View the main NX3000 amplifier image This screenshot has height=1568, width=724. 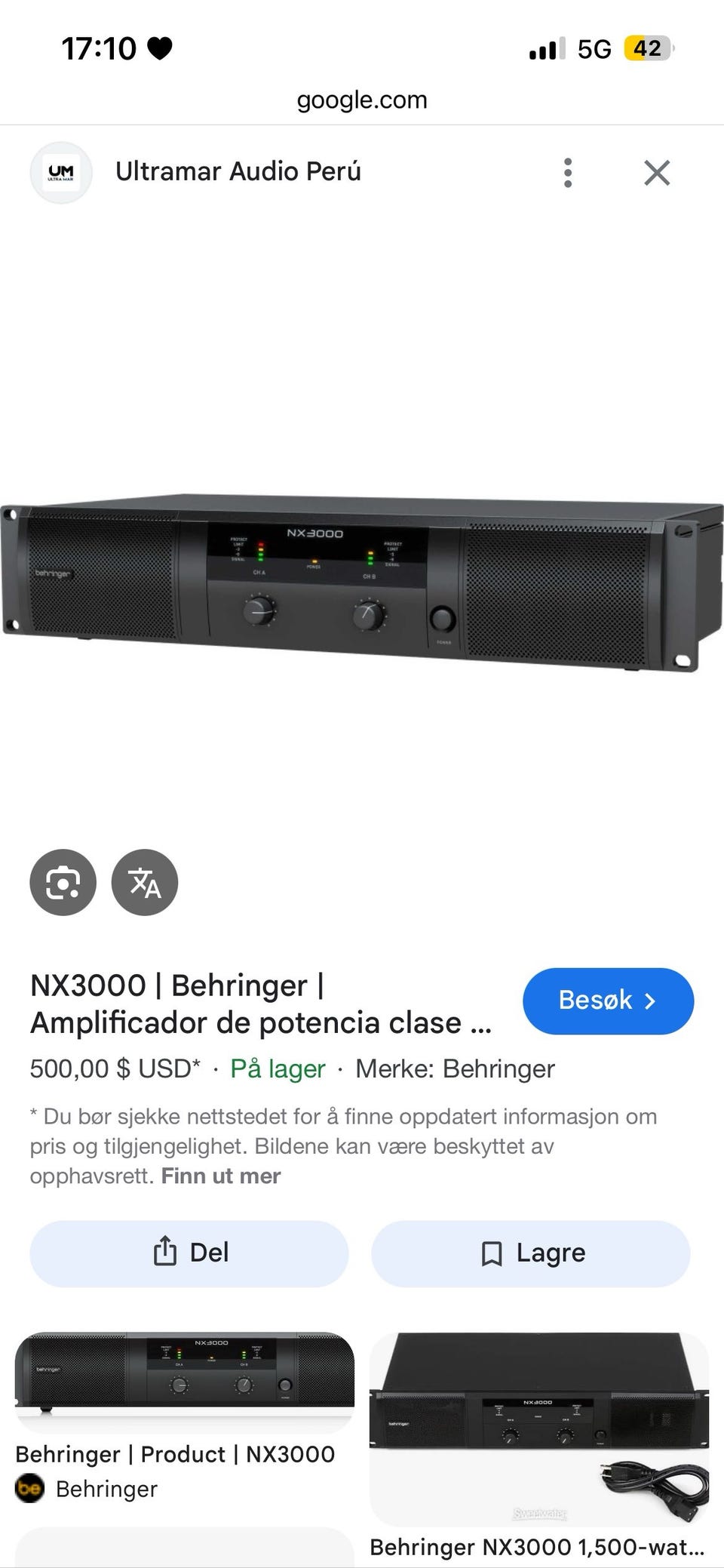pyautogui.click(x=362, y=584)
